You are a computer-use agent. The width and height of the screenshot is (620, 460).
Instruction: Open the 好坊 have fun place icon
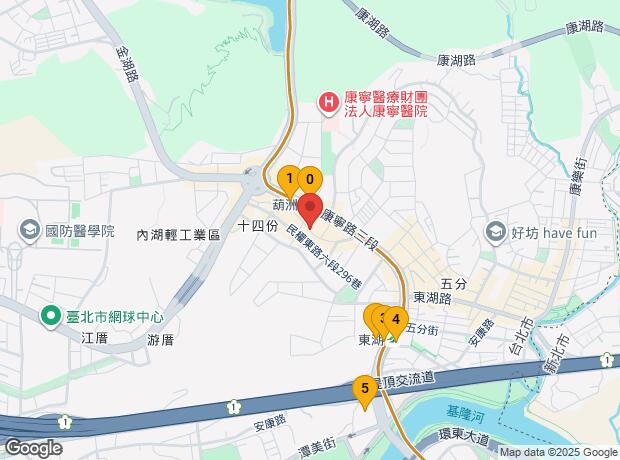495,233
